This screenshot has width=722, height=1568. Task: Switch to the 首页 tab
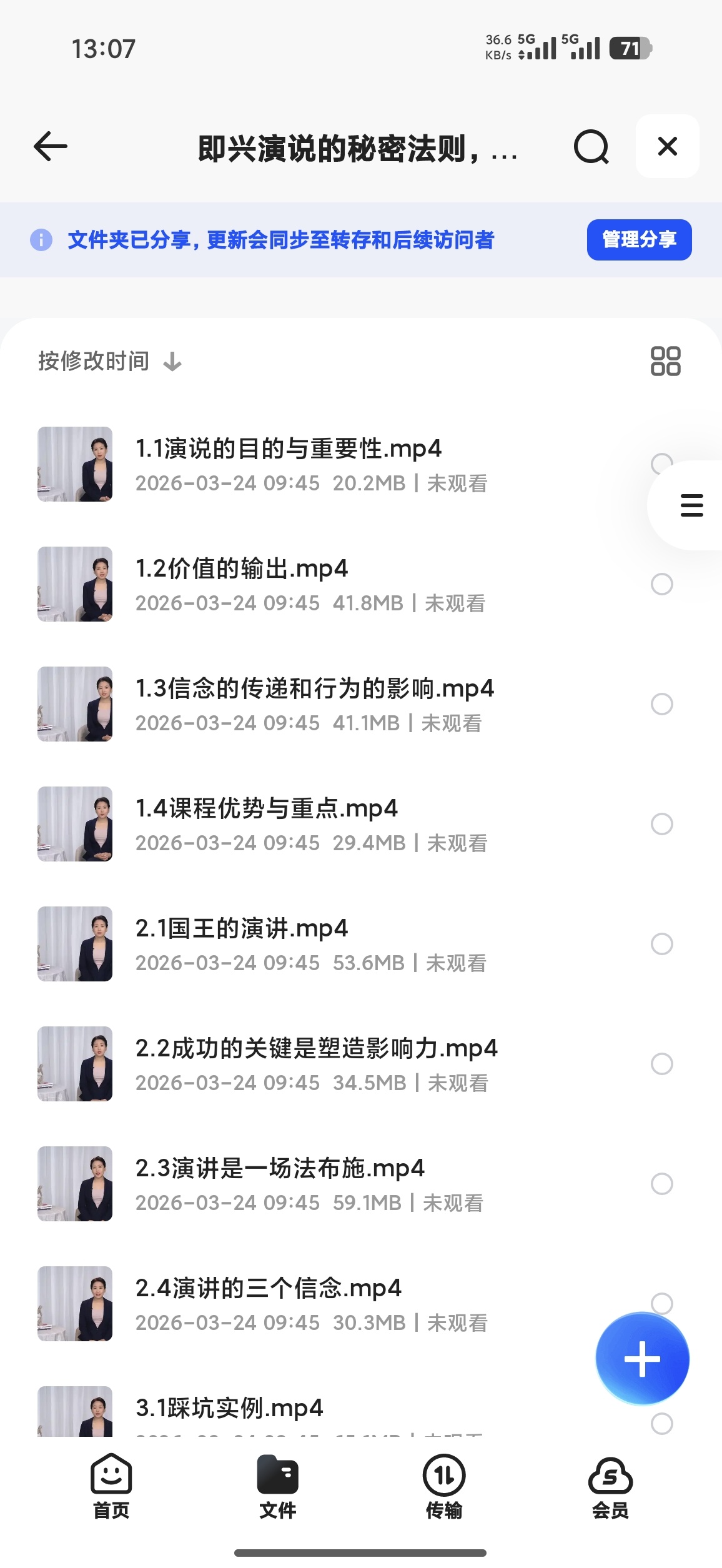point(111,1487)
